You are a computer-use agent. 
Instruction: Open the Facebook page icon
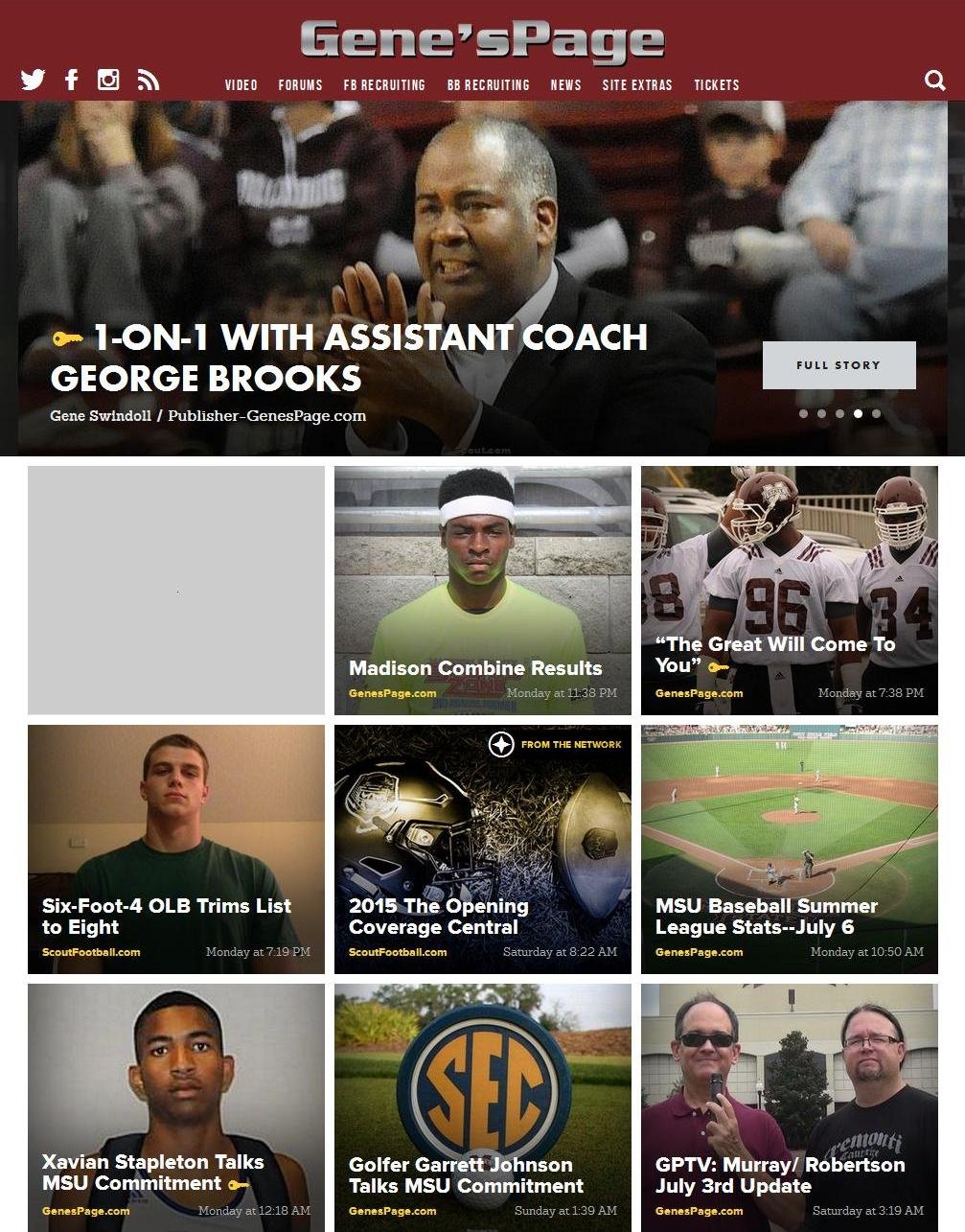pos(71,80)
